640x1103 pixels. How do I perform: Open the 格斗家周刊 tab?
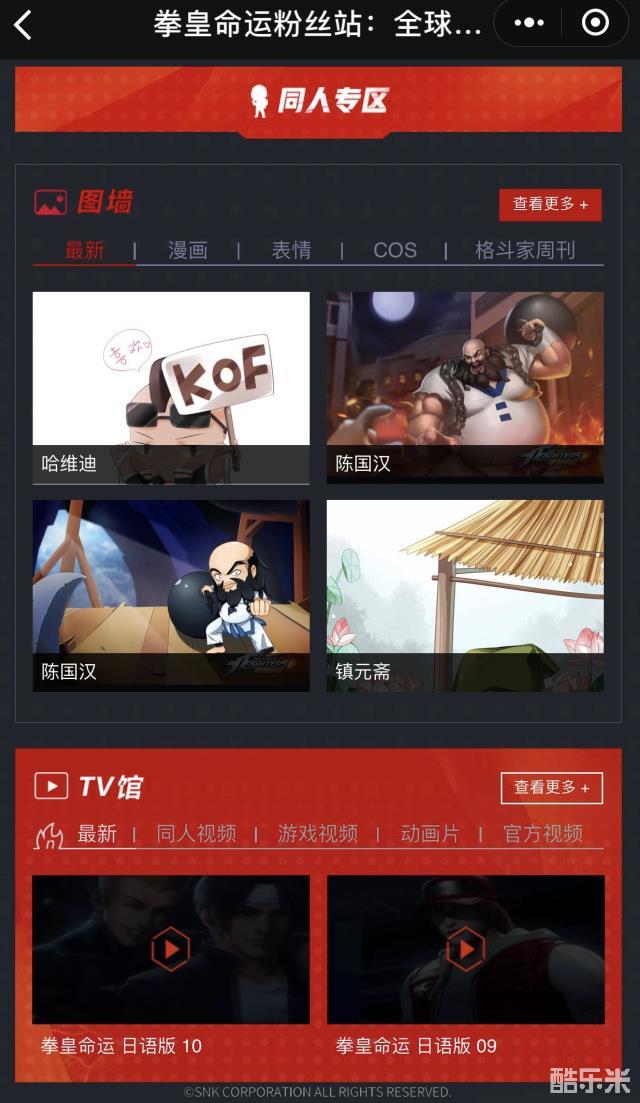click(x=525, y=250)
